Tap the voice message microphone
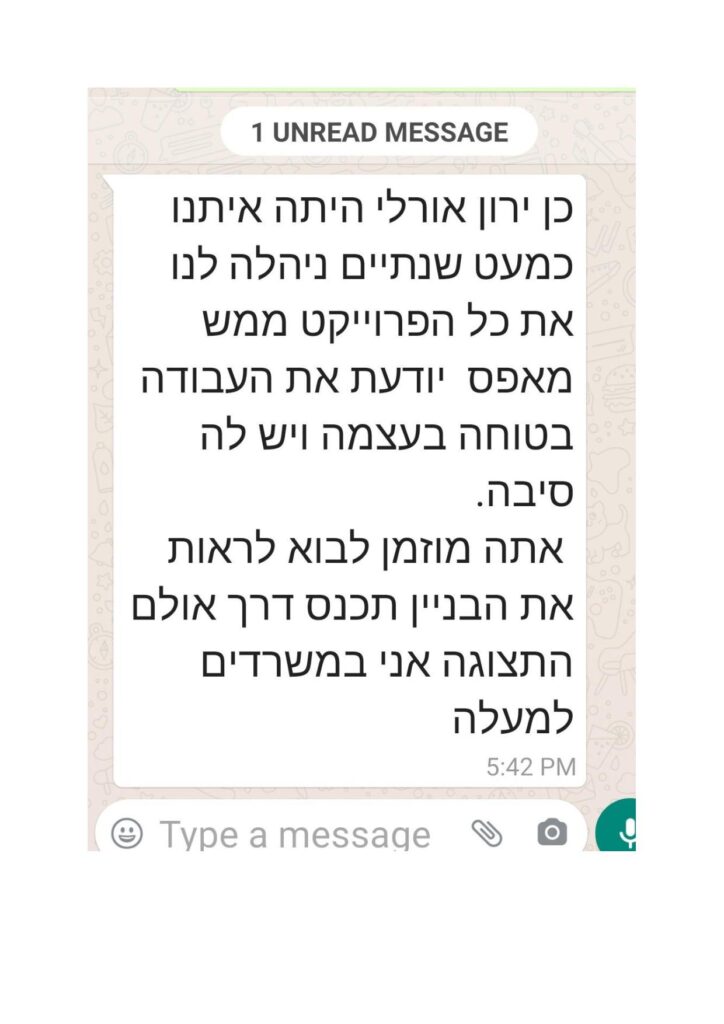 (x=622, y=832)
